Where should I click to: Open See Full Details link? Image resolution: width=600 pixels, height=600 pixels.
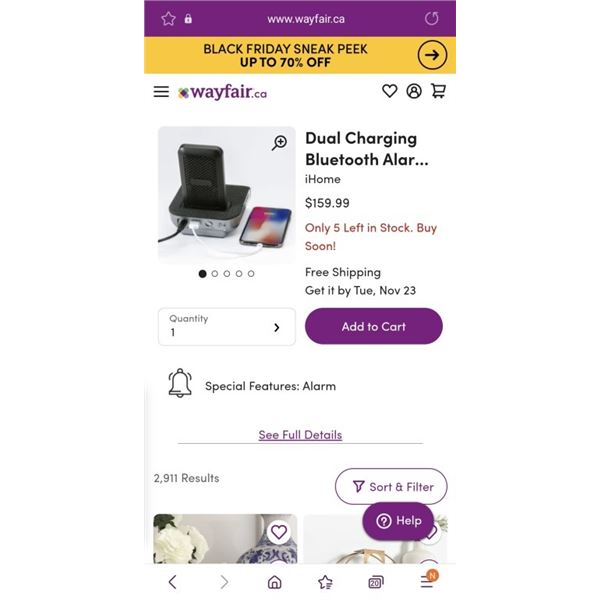pos(300,435)
